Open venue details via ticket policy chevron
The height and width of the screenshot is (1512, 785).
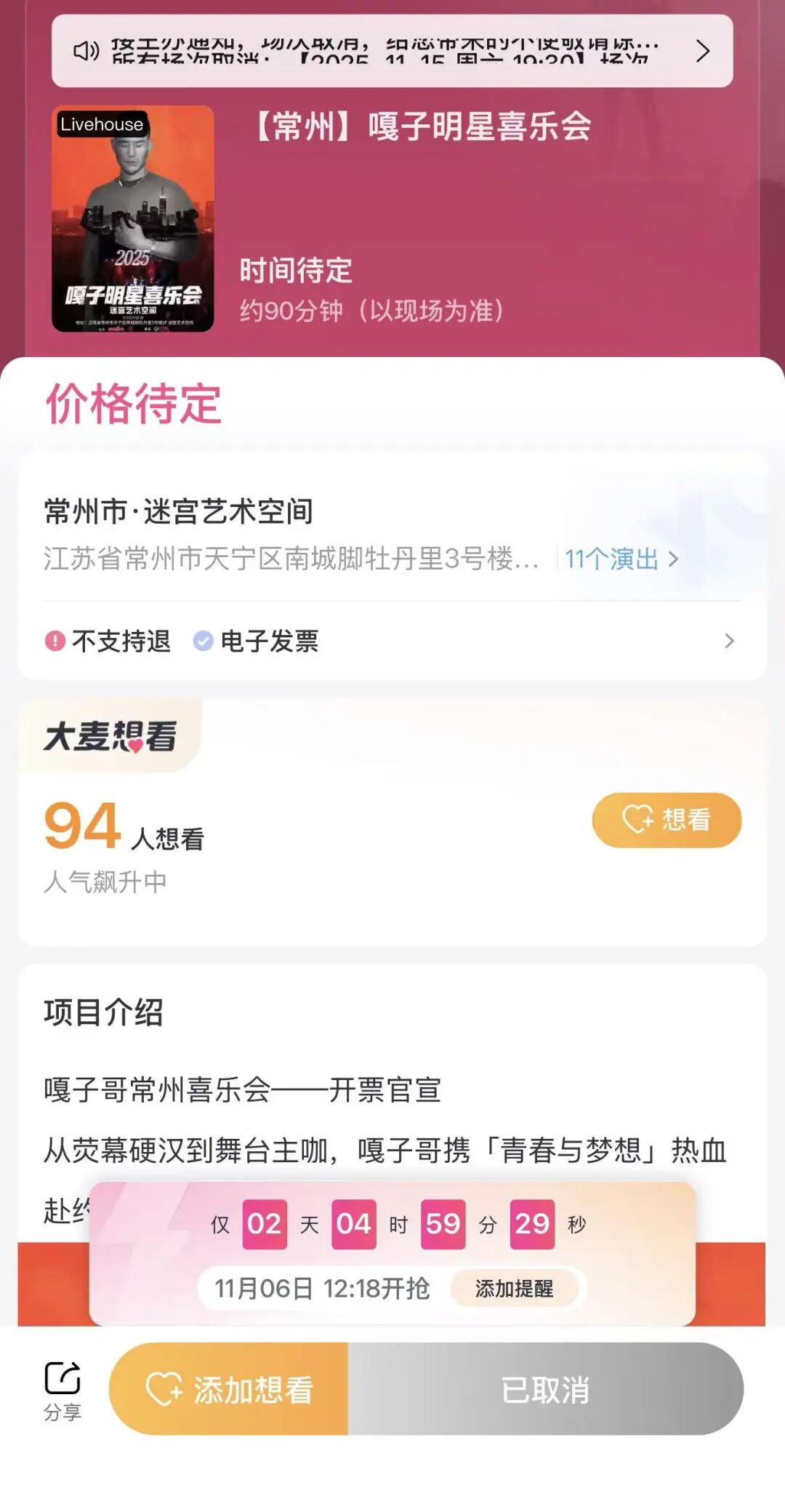coord(729,640)
